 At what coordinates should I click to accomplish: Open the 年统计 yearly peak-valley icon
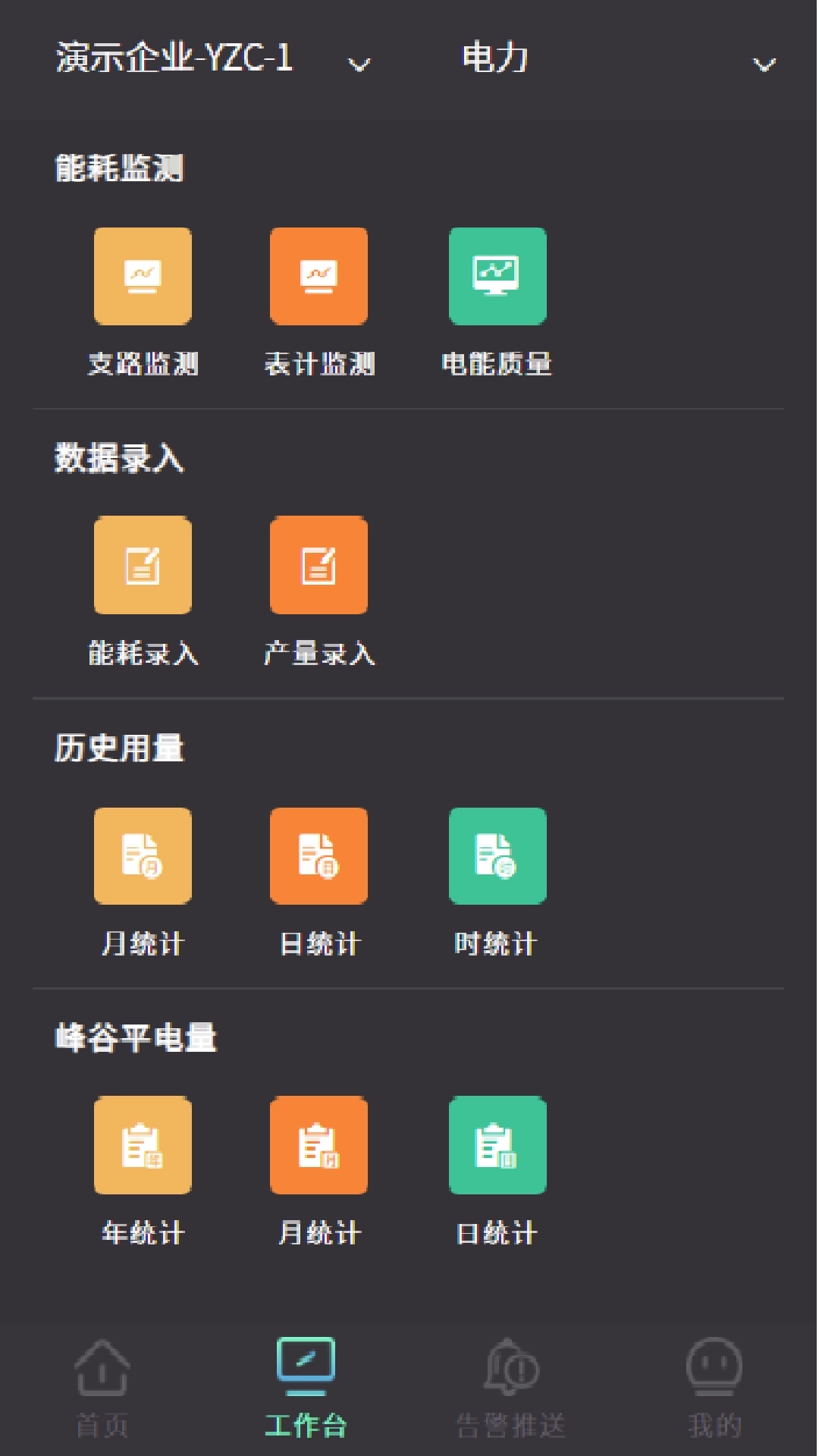pyautogui.click(x=143, y=1146)
